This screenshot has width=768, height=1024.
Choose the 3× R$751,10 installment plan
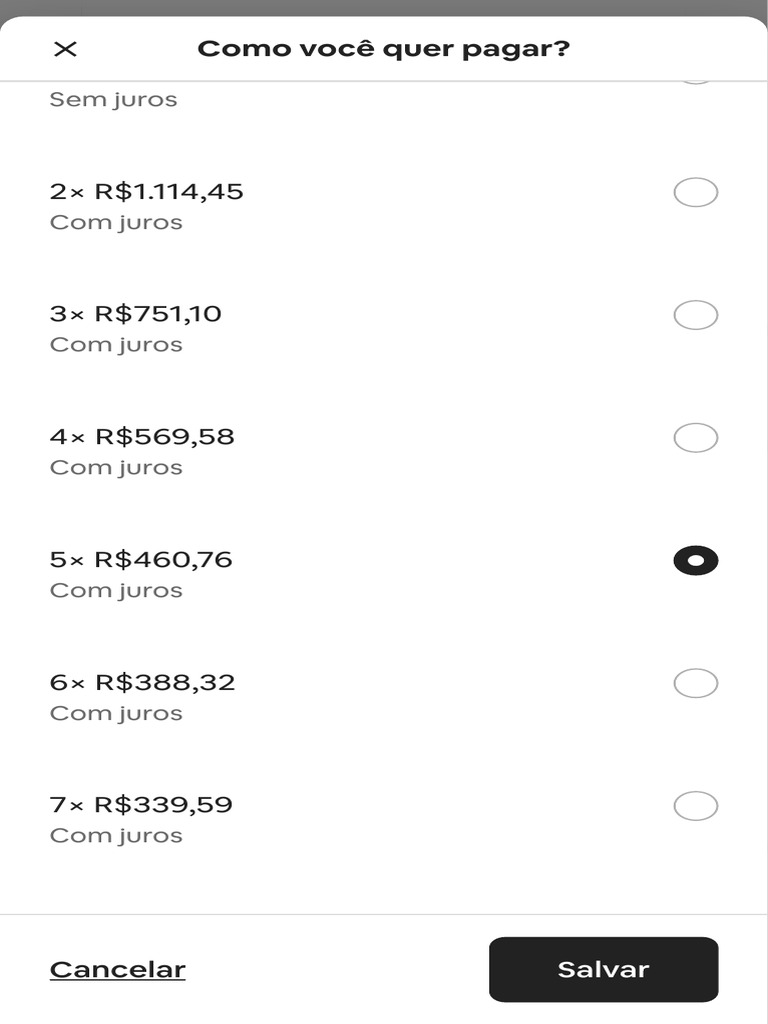coord(696,315)
